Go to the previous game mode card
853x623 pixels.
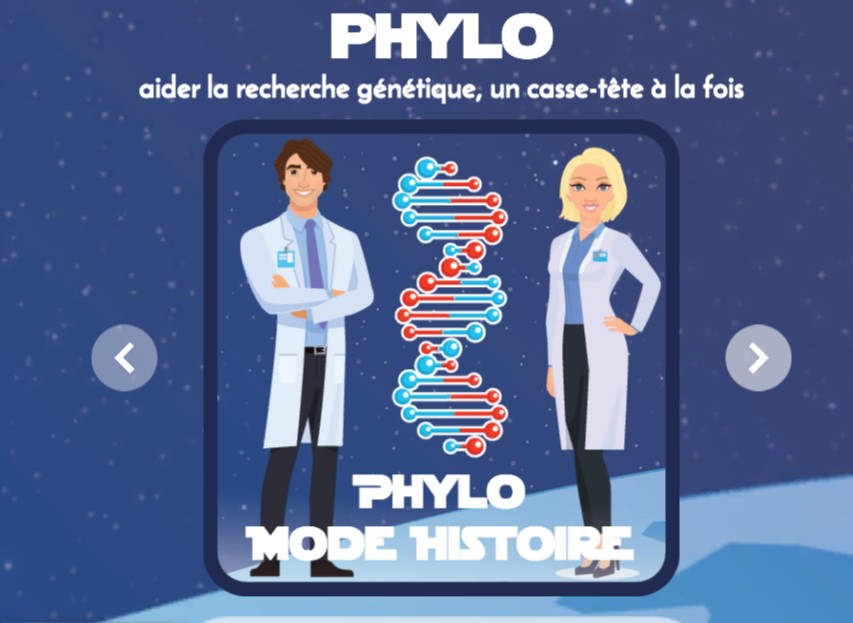pyautogui.click(x=124, y=357)
